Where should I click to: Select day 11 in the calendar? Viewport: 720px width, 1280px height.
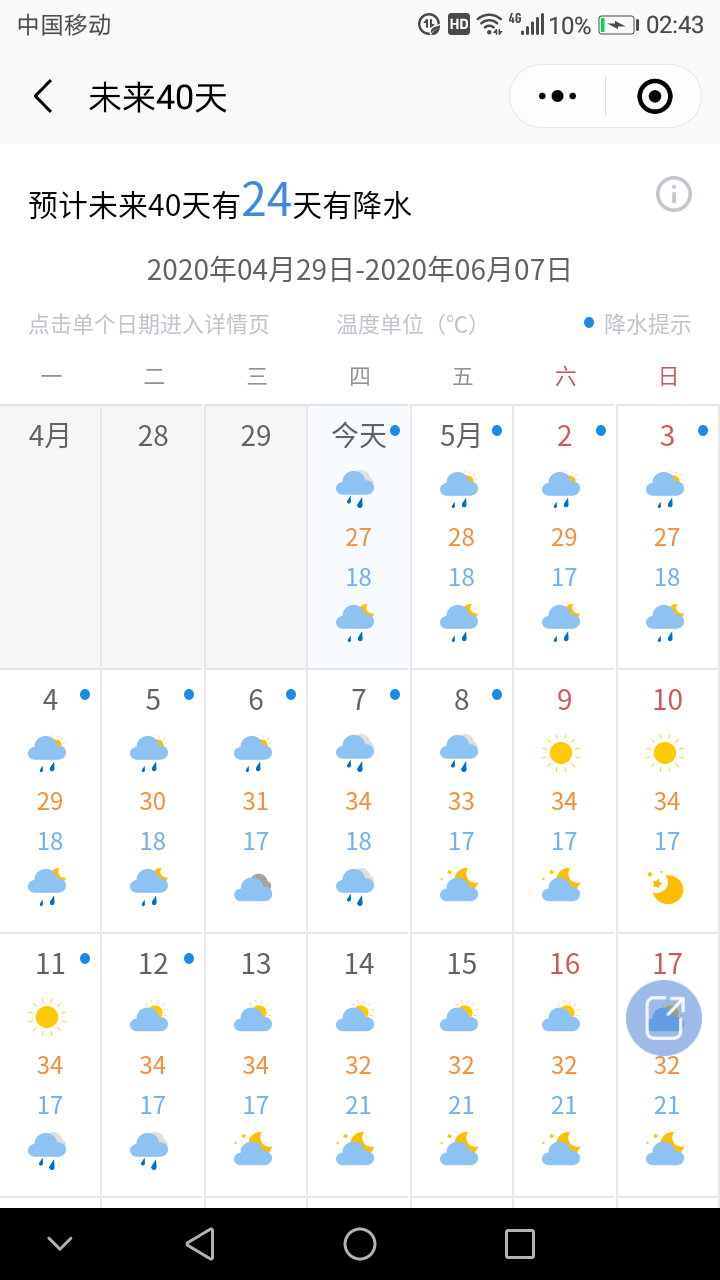pyautogui.click(x=50, y=1065)
